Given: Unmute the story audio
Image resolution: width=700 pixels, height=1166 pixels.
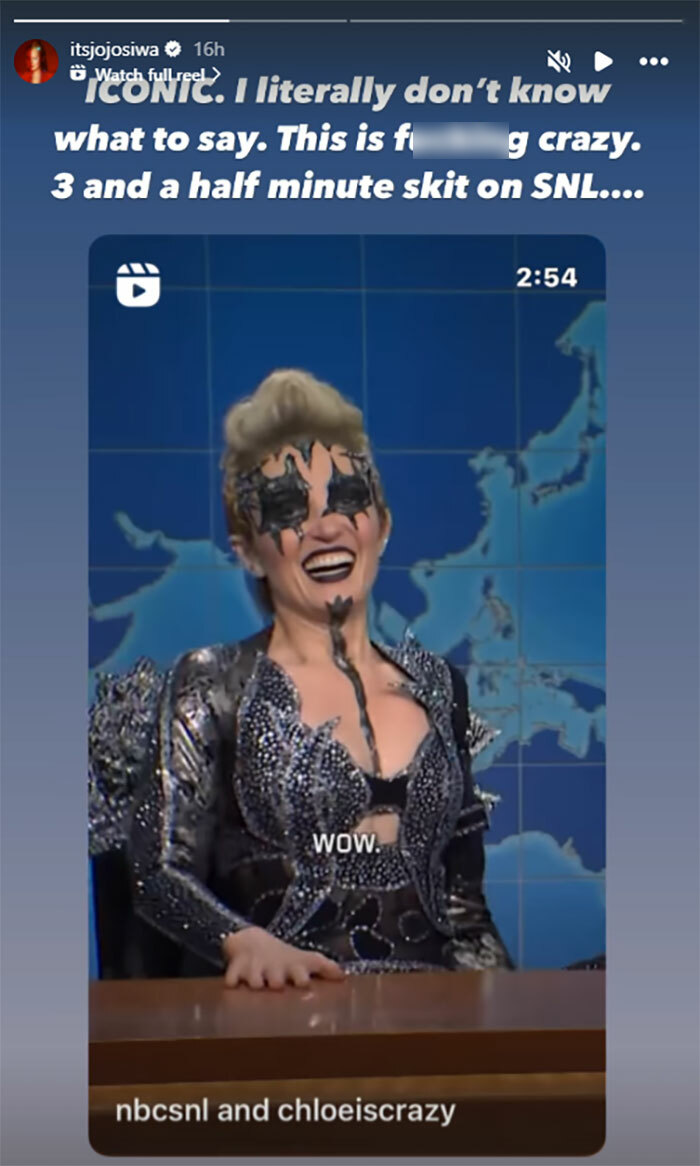Looking at the screenshot, I should [x=559, y=61].
